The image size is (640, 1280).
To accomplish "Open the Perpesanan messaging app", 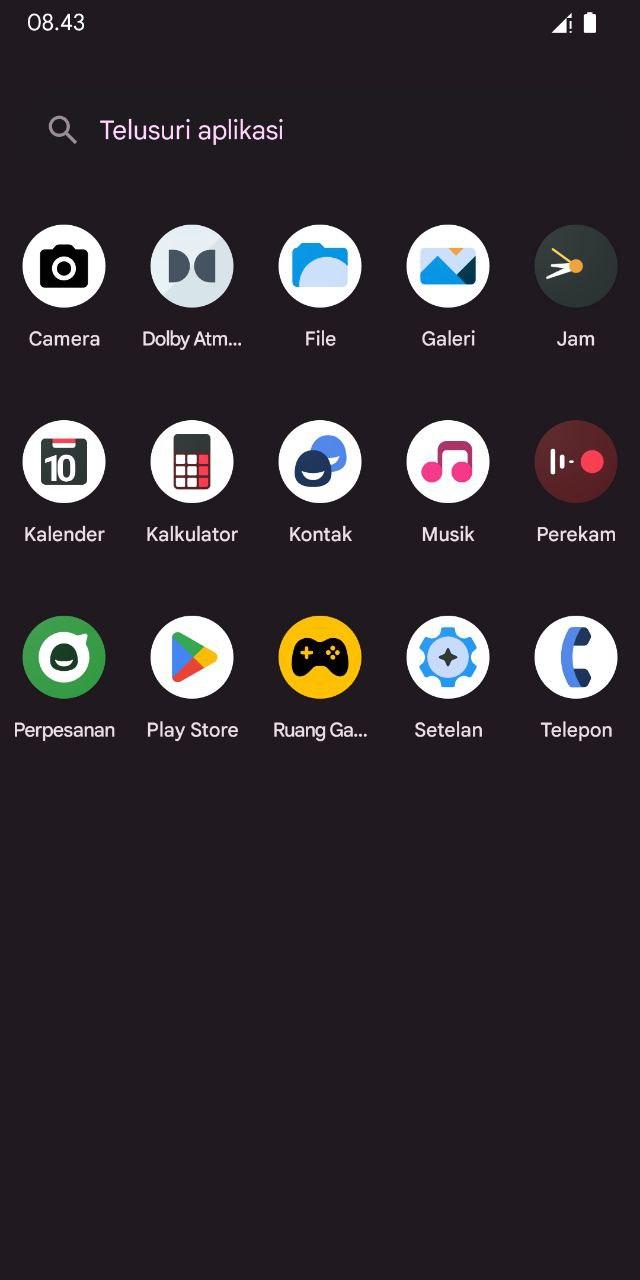I will click(x=64, y=658).
